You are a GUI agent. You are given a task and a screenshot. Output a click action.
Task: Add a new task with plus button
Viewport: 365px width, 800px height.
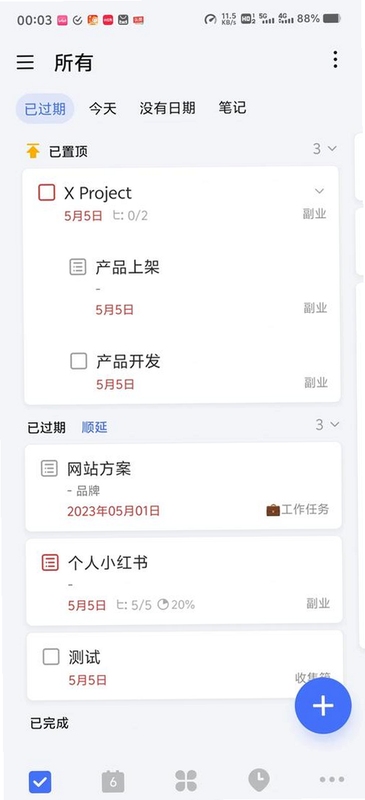coord(323,706)
